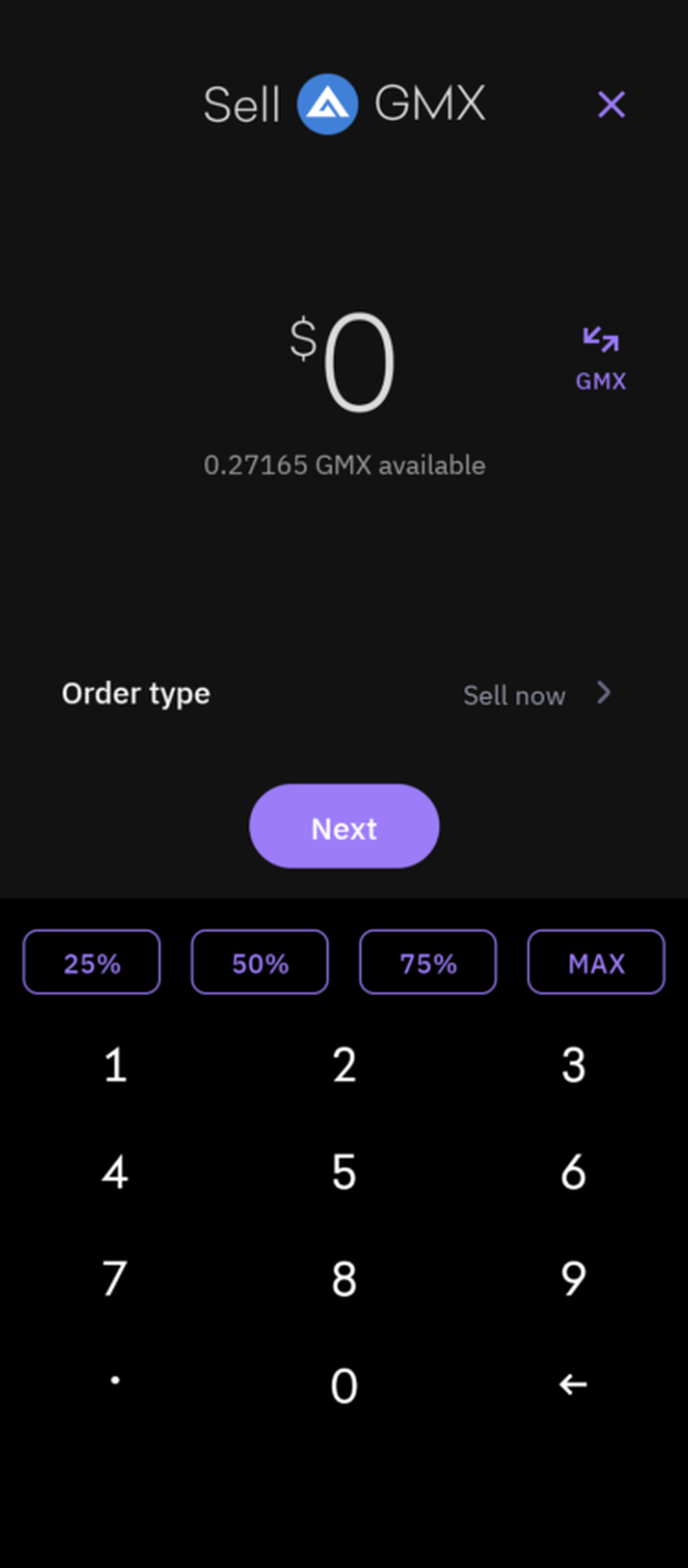Enter digit 0 on the keypad
The height and width of the screenshot is (1568, 688).
344,1385
